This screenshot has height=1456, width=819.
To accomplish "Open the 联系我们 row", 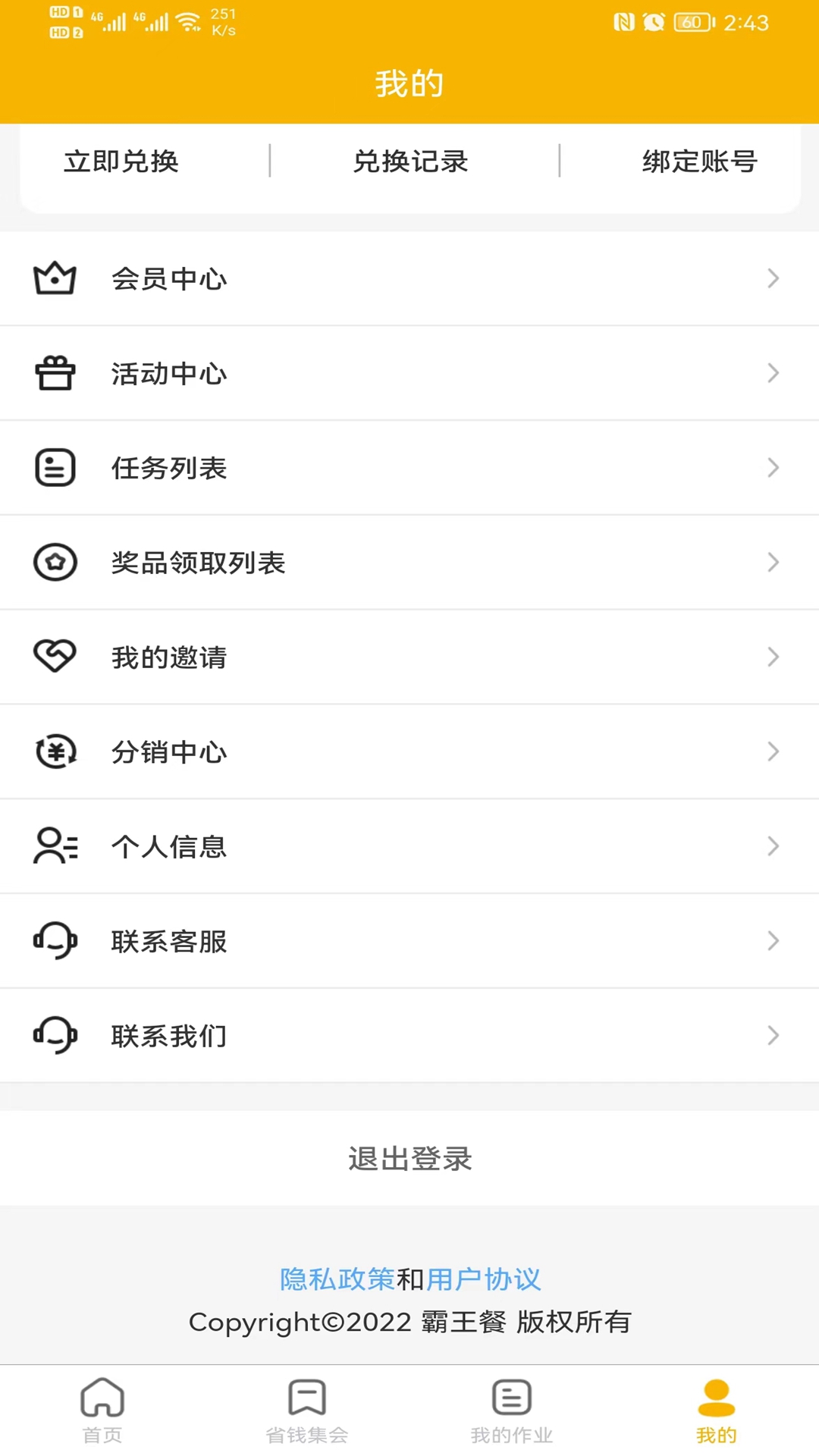I will coord(409,1035).
